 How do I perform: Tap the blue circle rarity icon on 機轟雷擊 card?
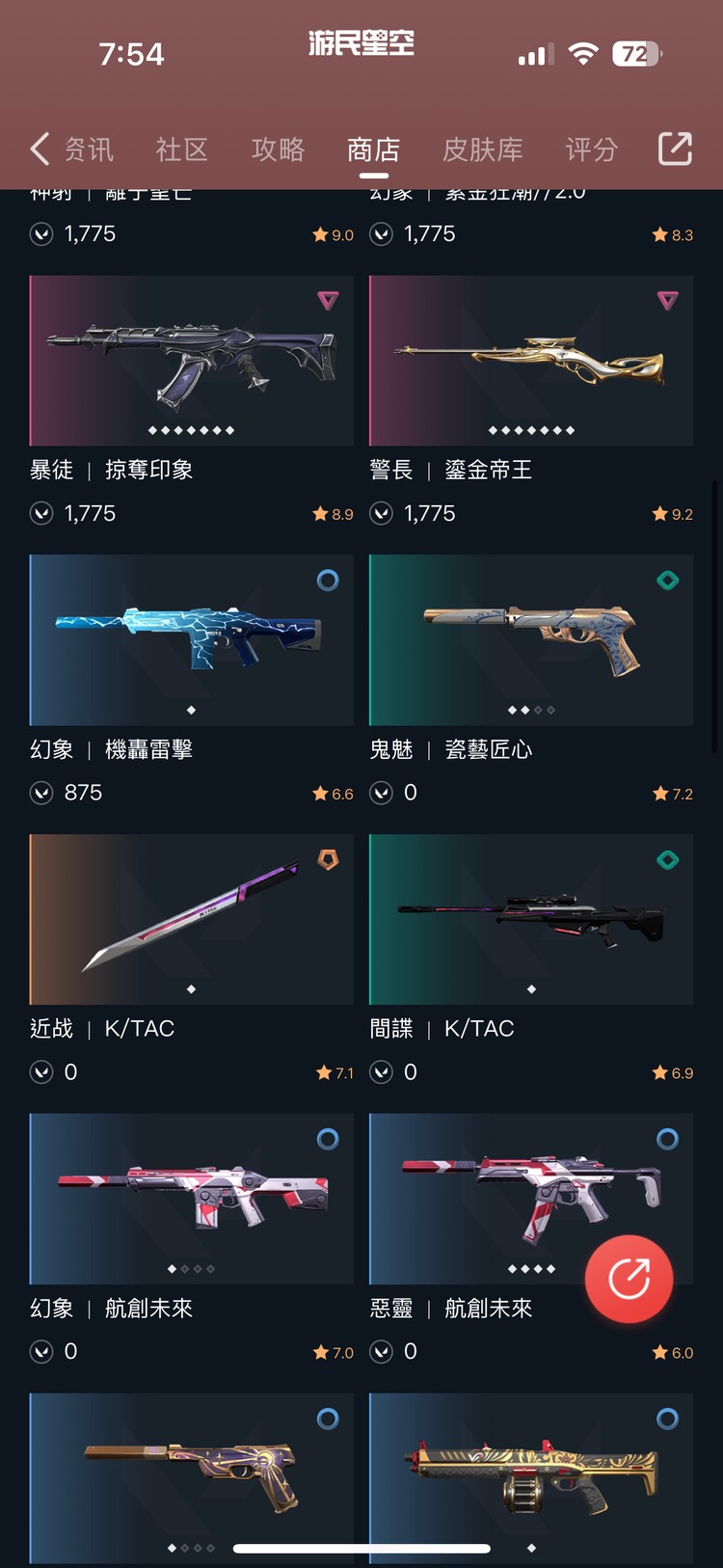coord(328,581)
